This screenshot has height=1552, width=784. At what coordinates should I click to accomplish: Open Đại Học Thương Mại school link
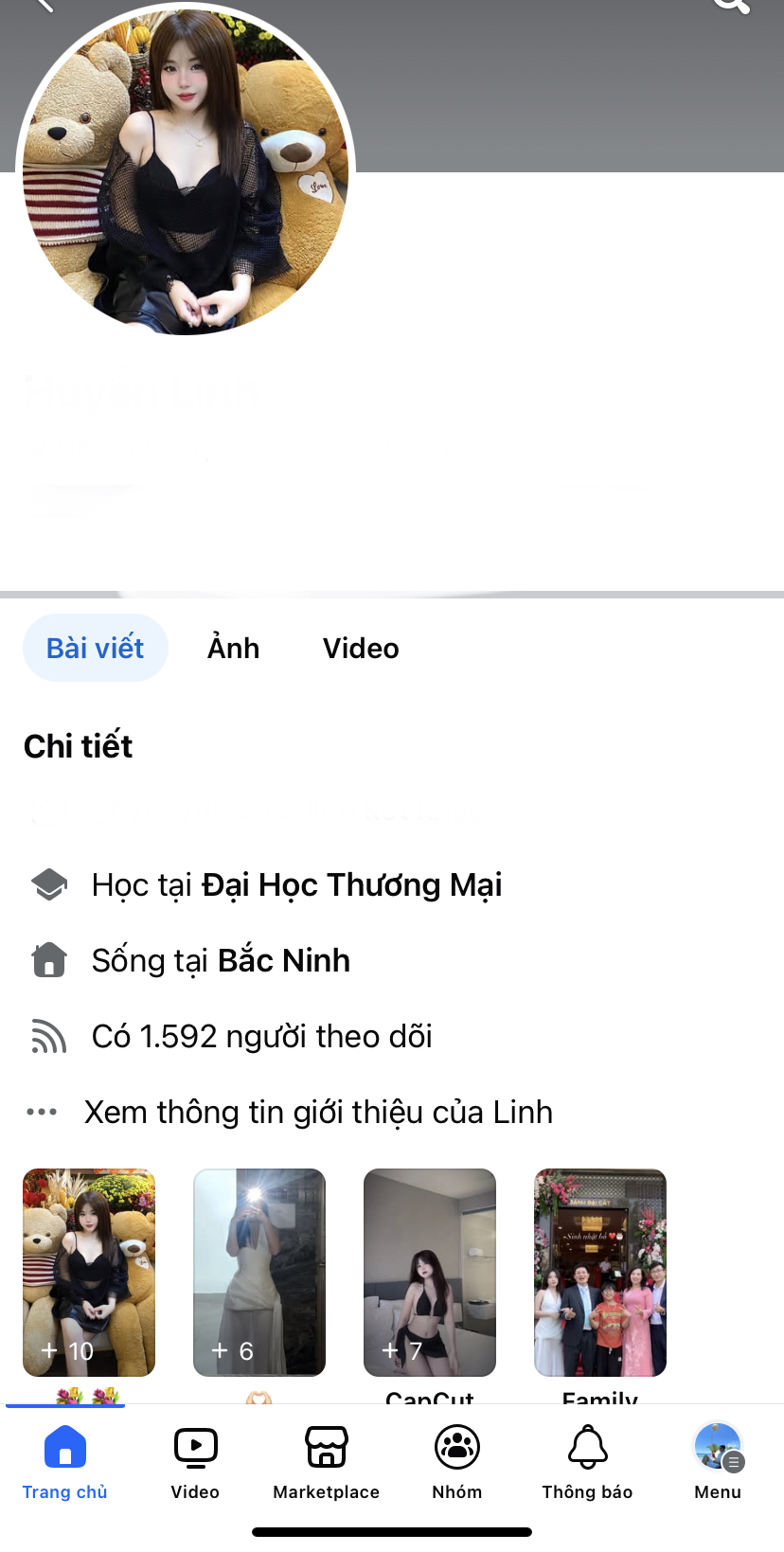click(351, 884)
